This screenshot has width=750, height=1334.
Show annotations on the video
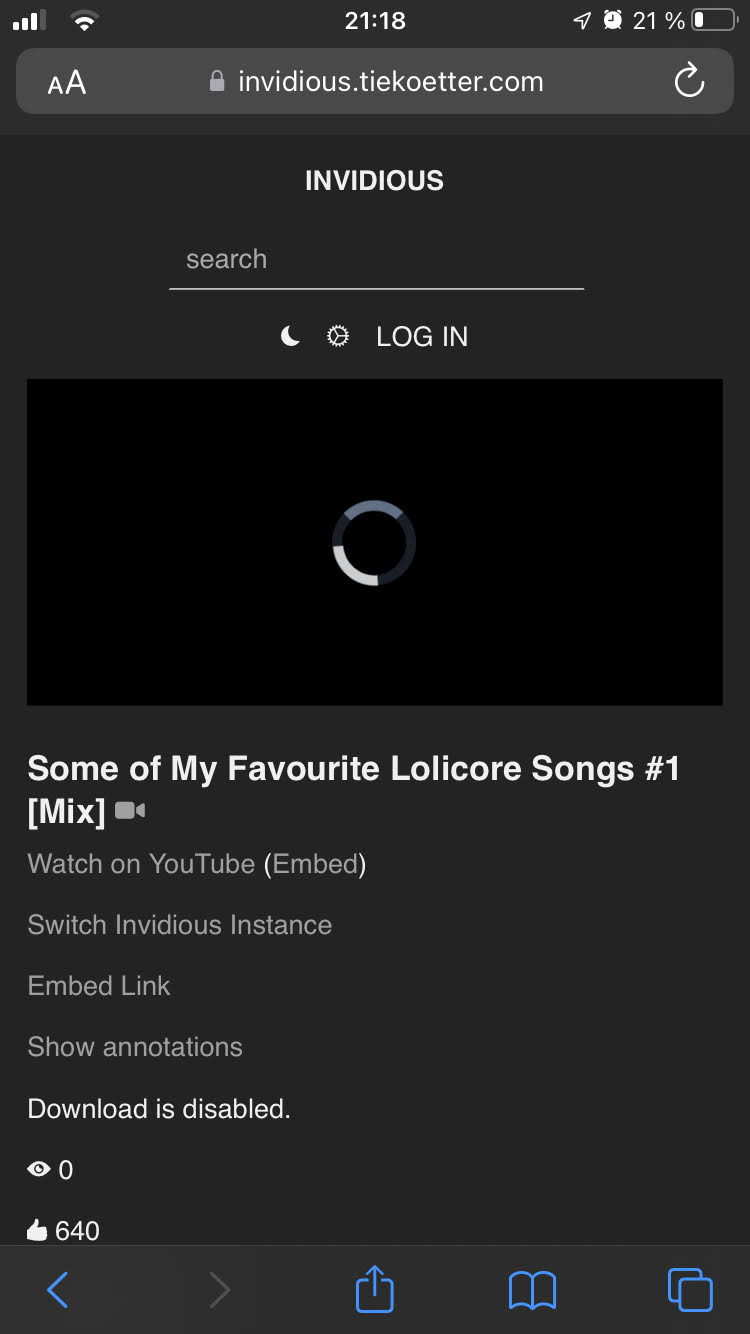pyautogui.click(x=135, y=1046)
